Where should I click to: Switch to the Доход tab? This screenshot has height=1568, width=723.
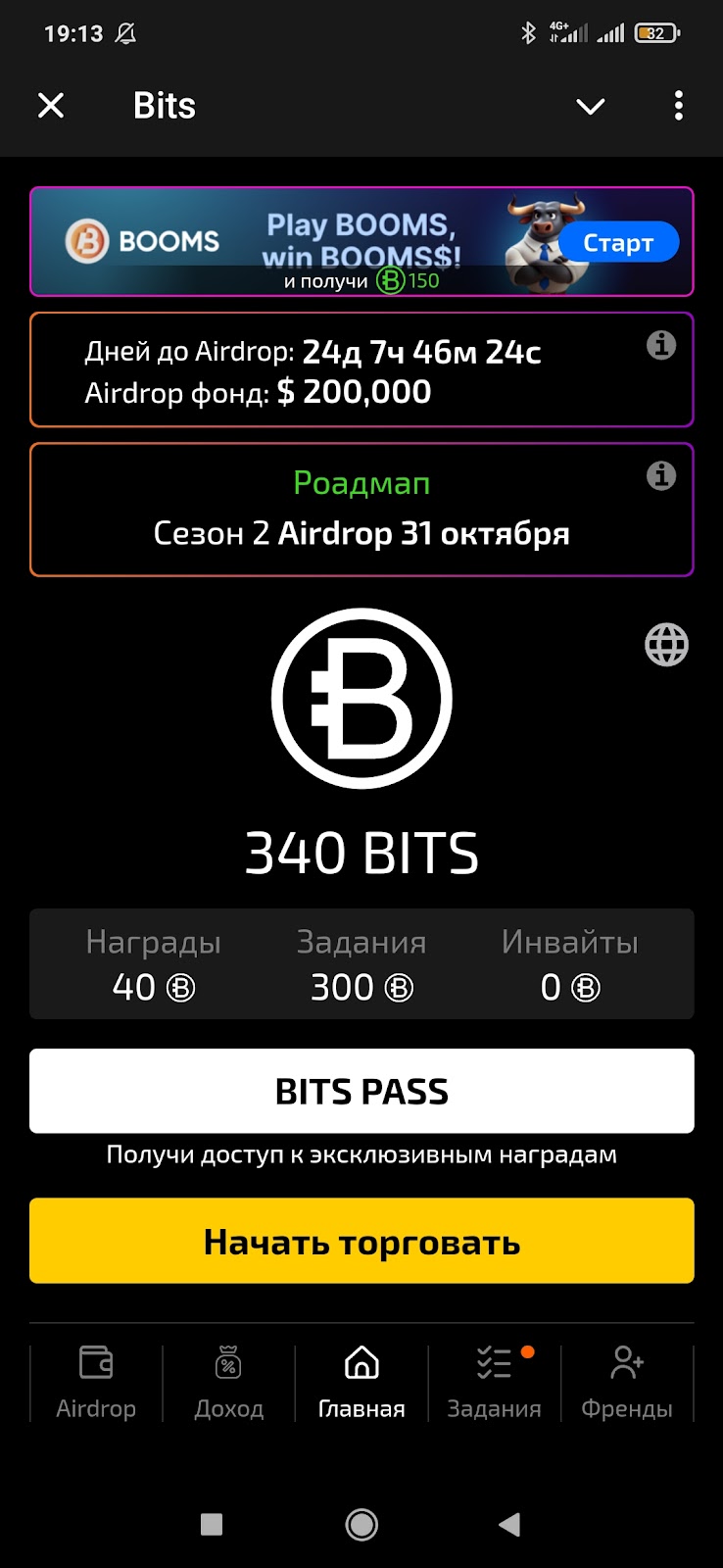228,1382
